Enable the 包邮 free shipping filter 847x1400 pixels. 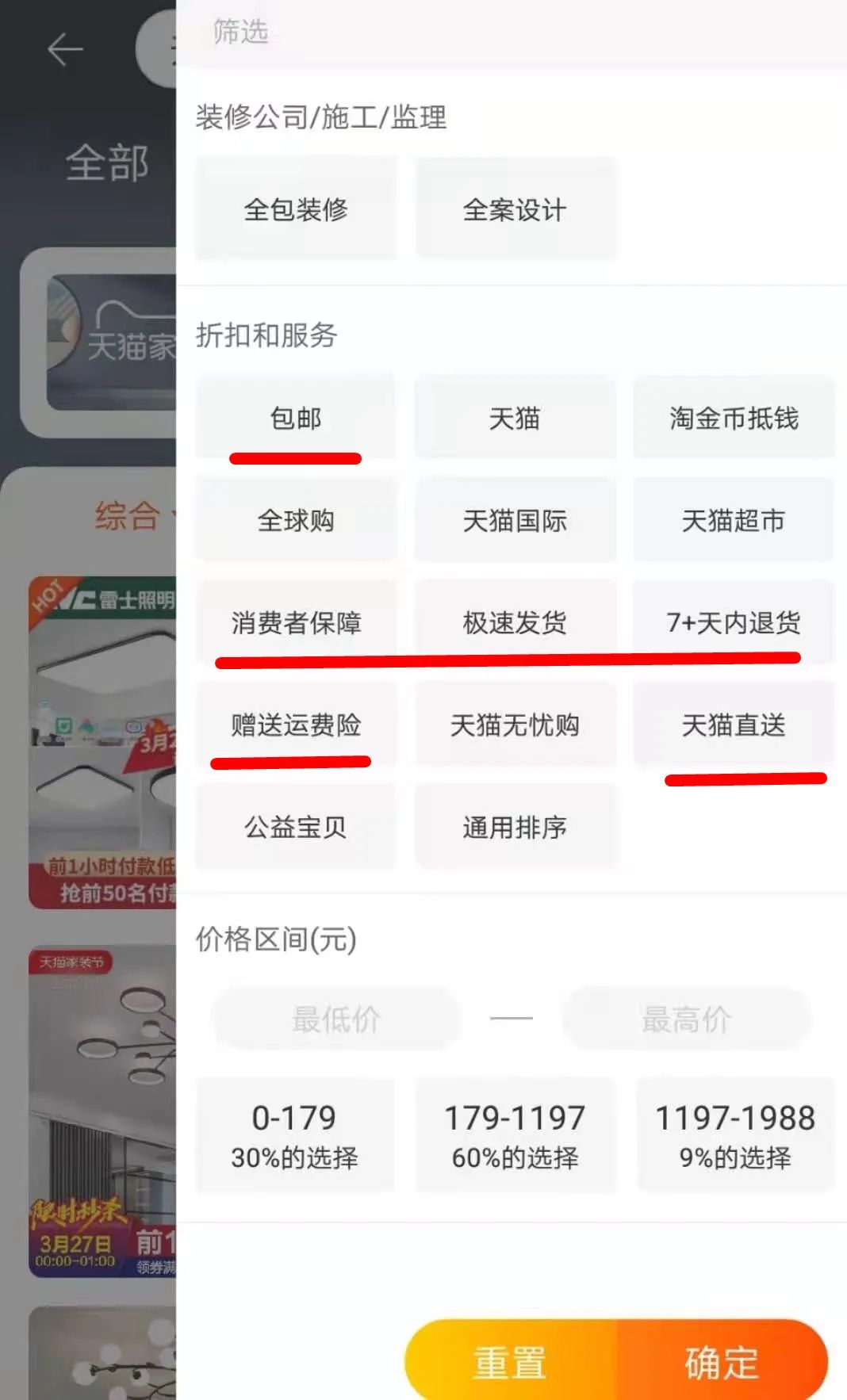pos(295,418)
